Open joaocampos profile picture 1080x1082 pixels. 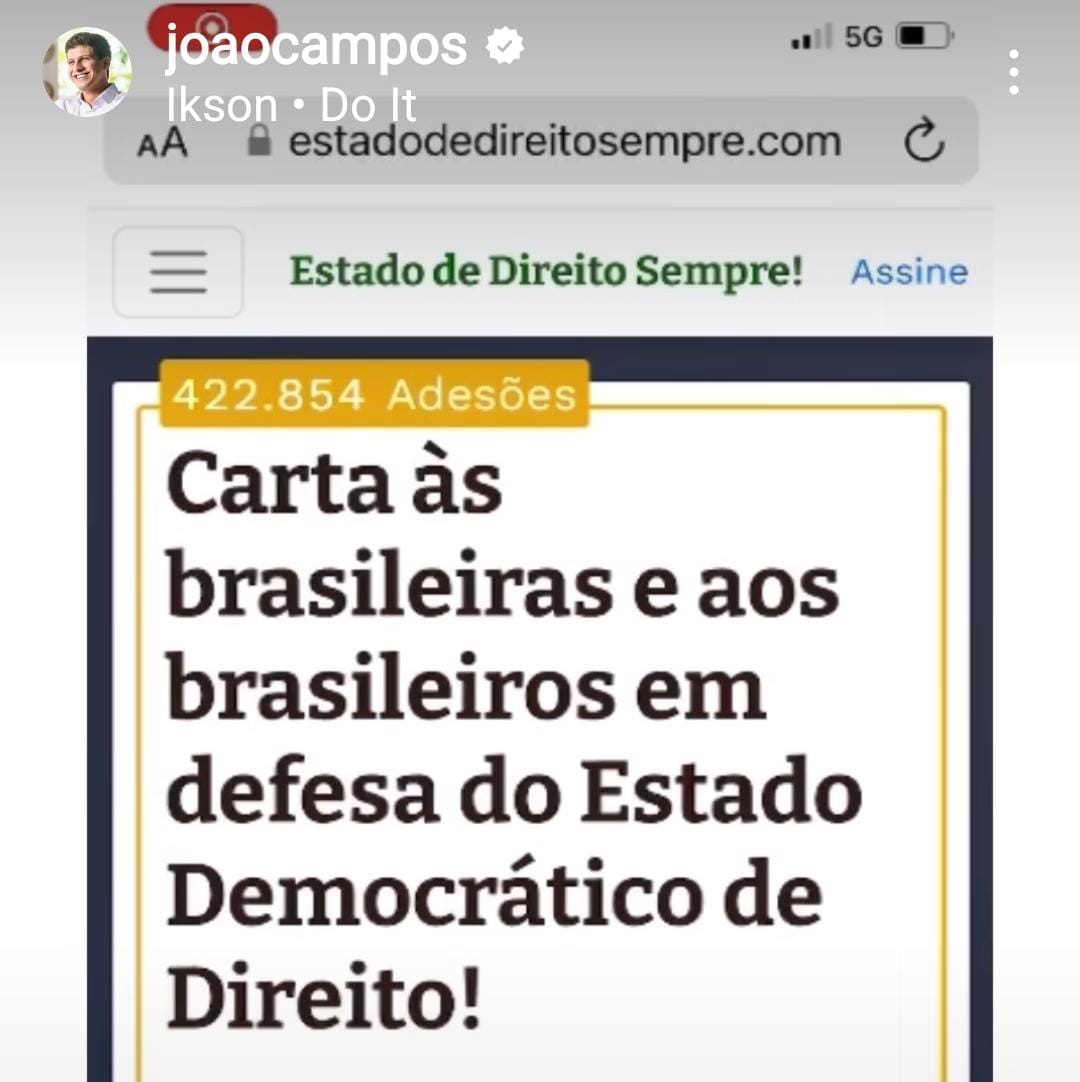tap(87, 72)
